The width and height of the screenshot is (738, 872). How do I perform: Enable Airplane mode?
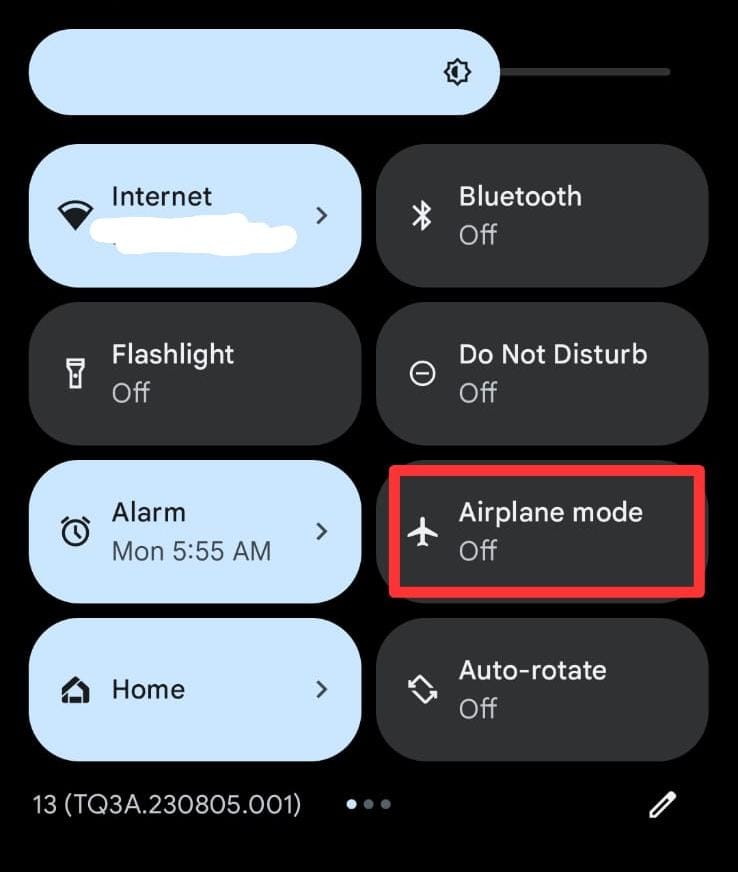tap(545, 531)
